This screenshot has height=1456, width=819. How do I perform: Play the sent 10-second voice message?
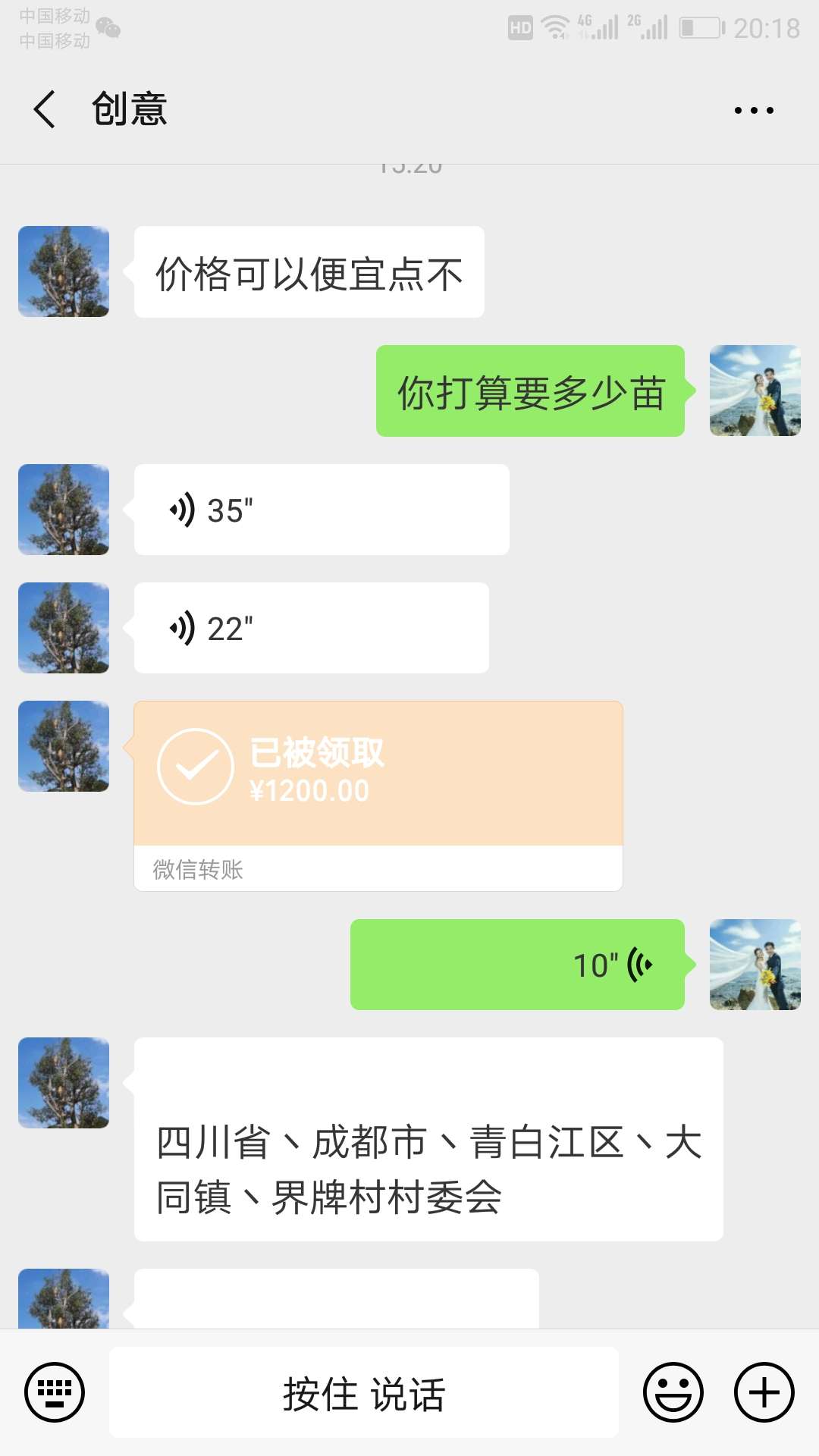(517, 965)
